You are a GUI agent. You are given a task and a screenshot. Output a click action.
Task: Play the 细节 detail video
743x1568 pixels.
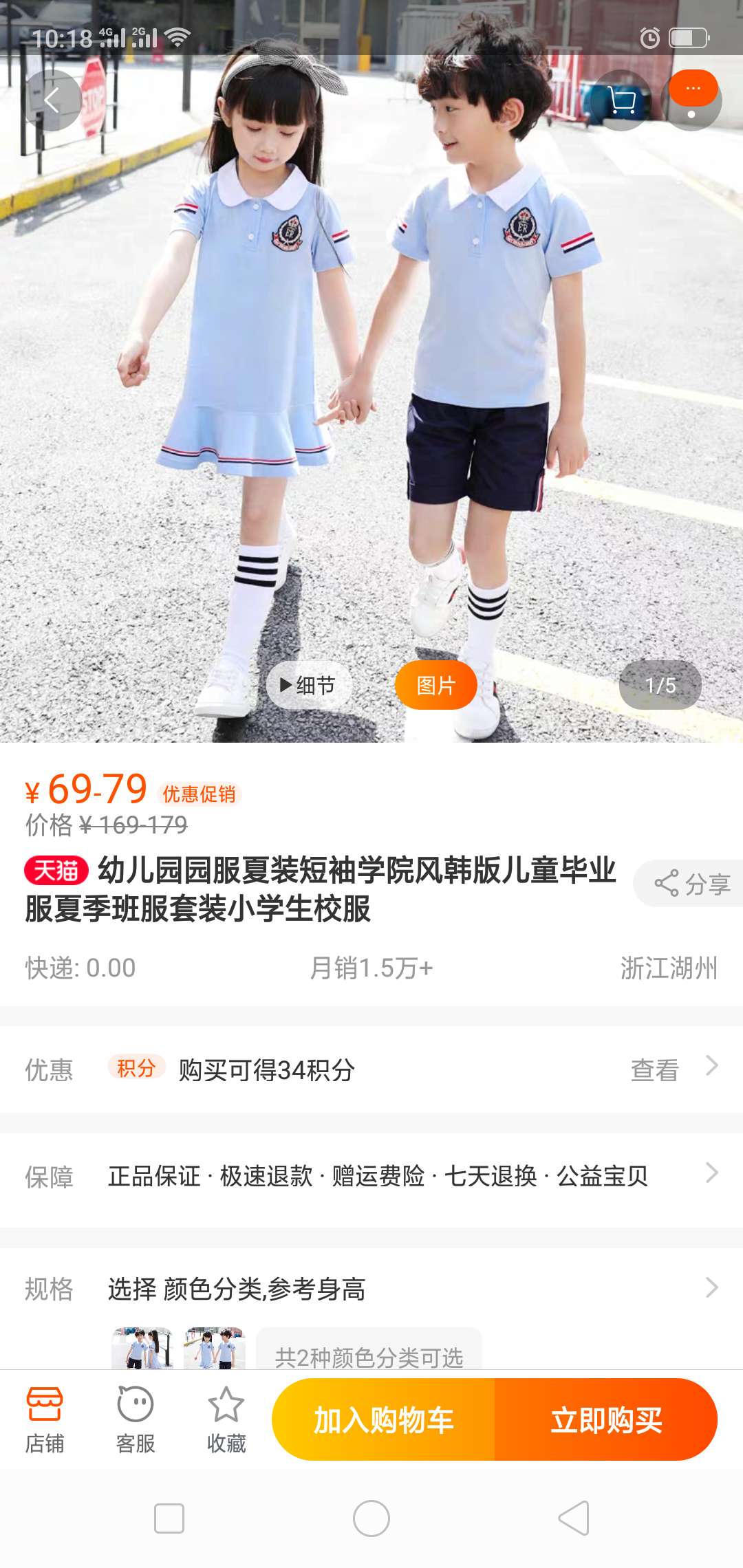click(308, 685)
